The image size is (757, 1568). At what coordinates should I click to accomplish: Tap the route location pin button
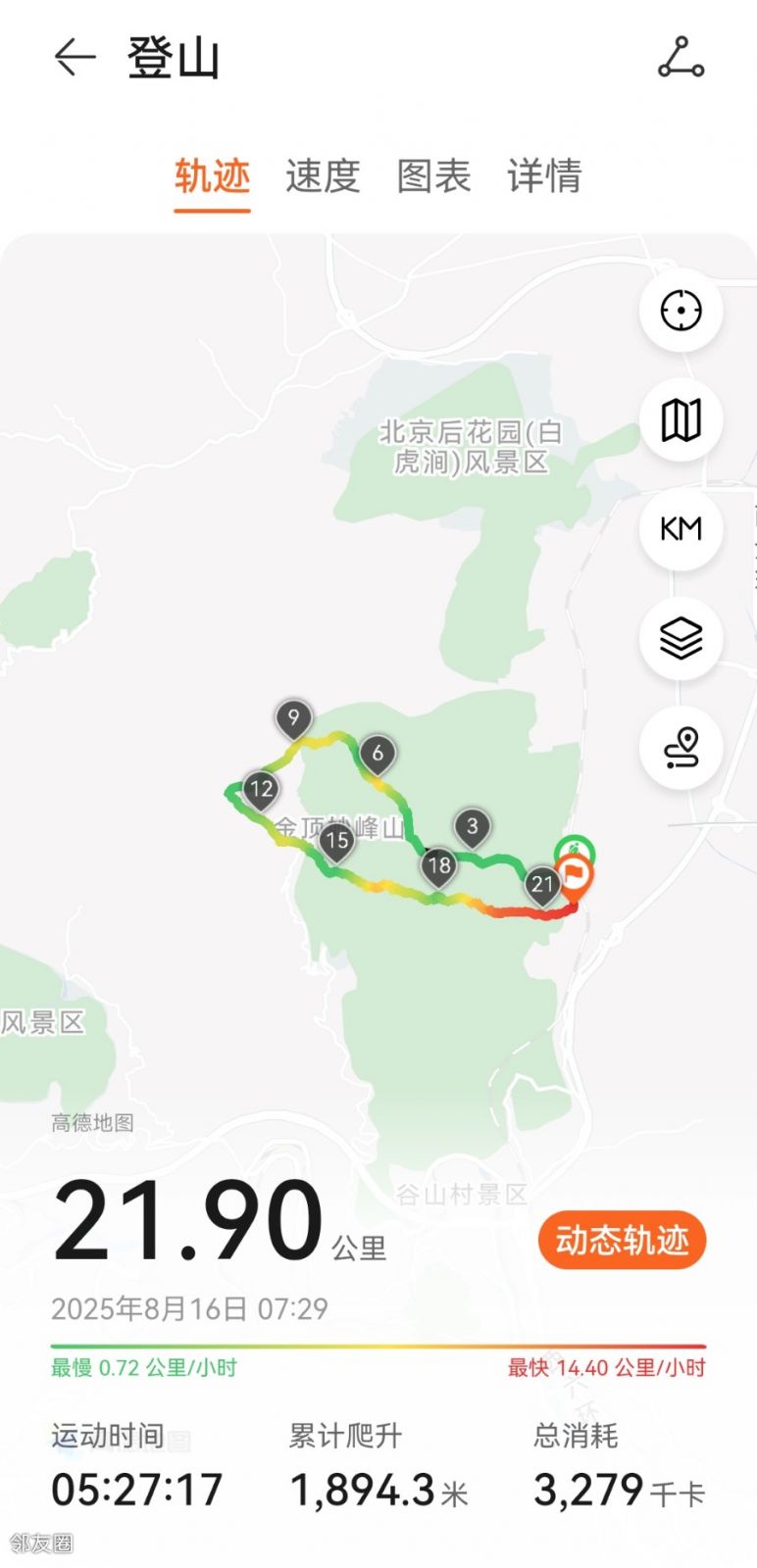coord(681,749)
